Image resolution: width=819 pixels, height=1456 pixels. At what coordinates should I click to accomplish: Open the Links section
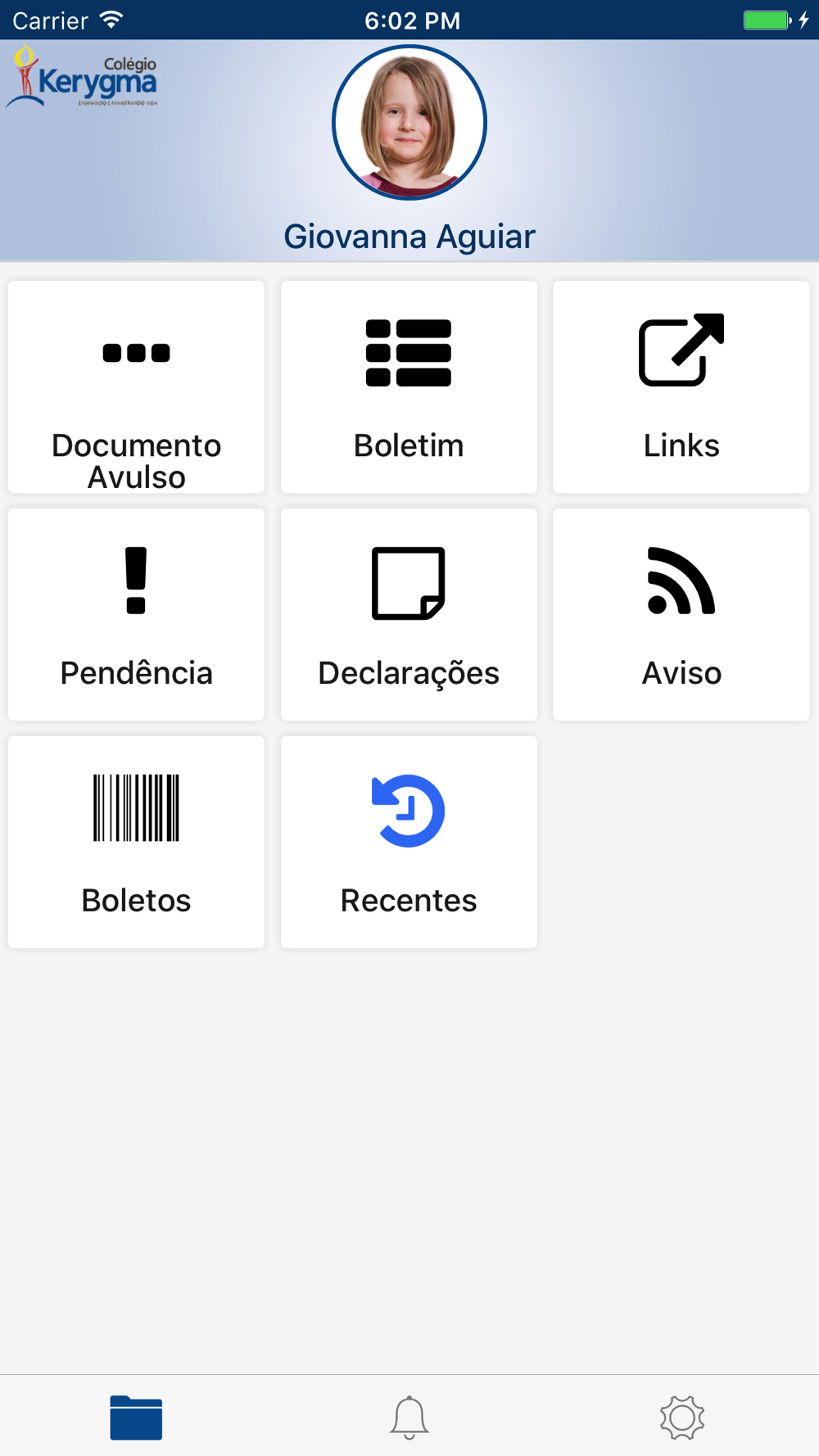(681, 387)
